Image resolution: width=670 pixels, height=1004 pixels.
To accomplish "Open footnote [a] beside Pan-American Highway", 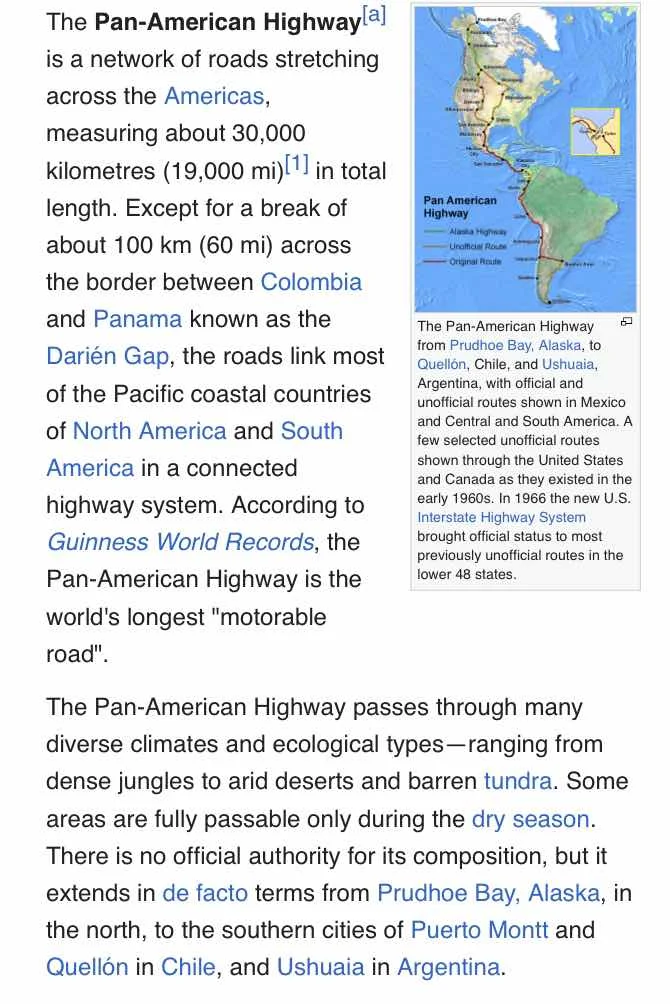I will 374,16.
